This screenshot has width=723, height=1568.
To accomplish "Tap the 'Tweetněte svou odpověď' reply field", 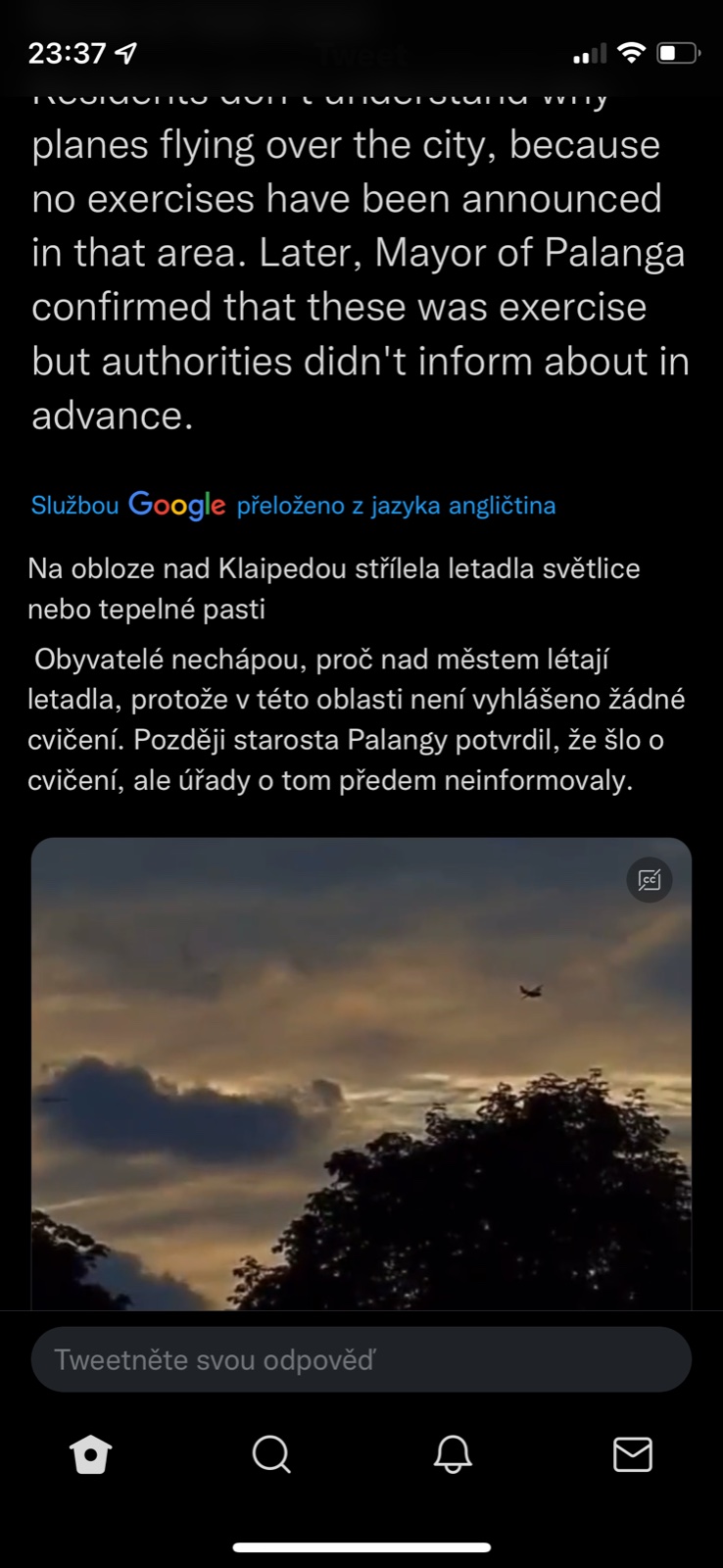I will point(361,1359).
